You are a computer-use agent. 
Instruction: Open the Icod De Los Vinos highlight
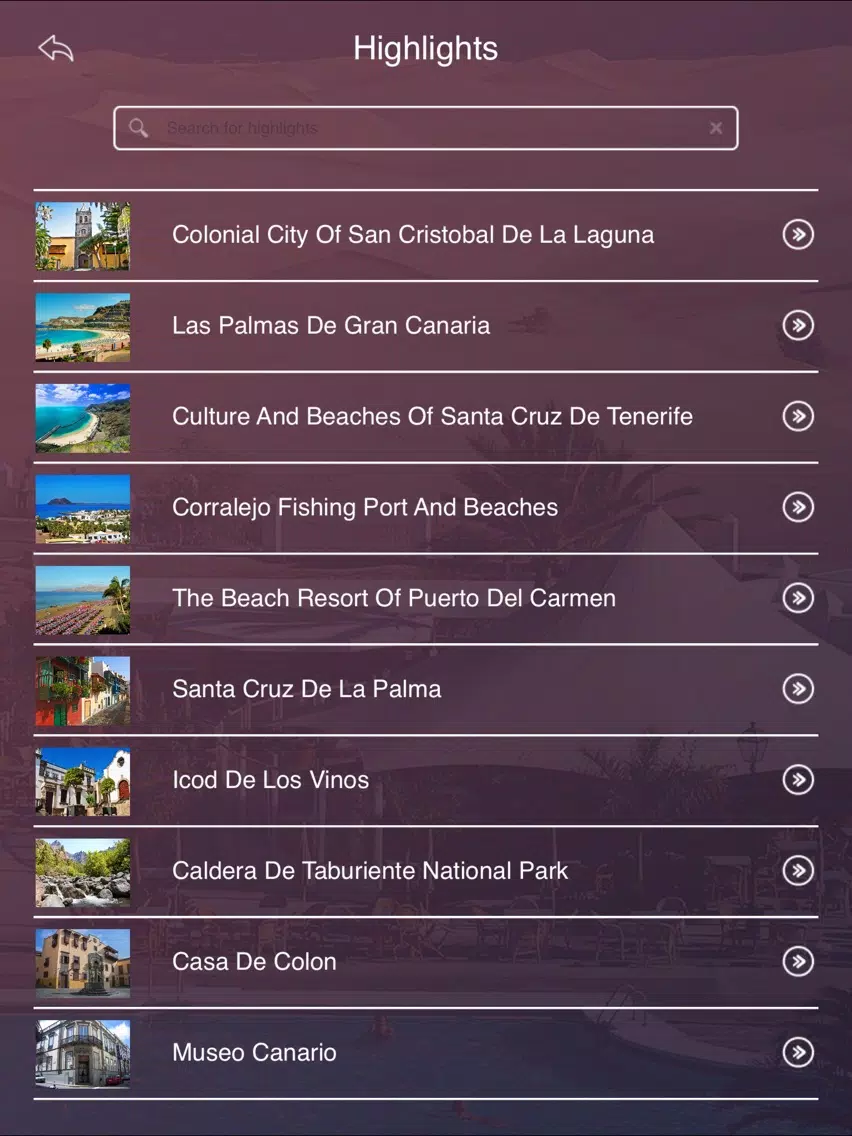270,781
